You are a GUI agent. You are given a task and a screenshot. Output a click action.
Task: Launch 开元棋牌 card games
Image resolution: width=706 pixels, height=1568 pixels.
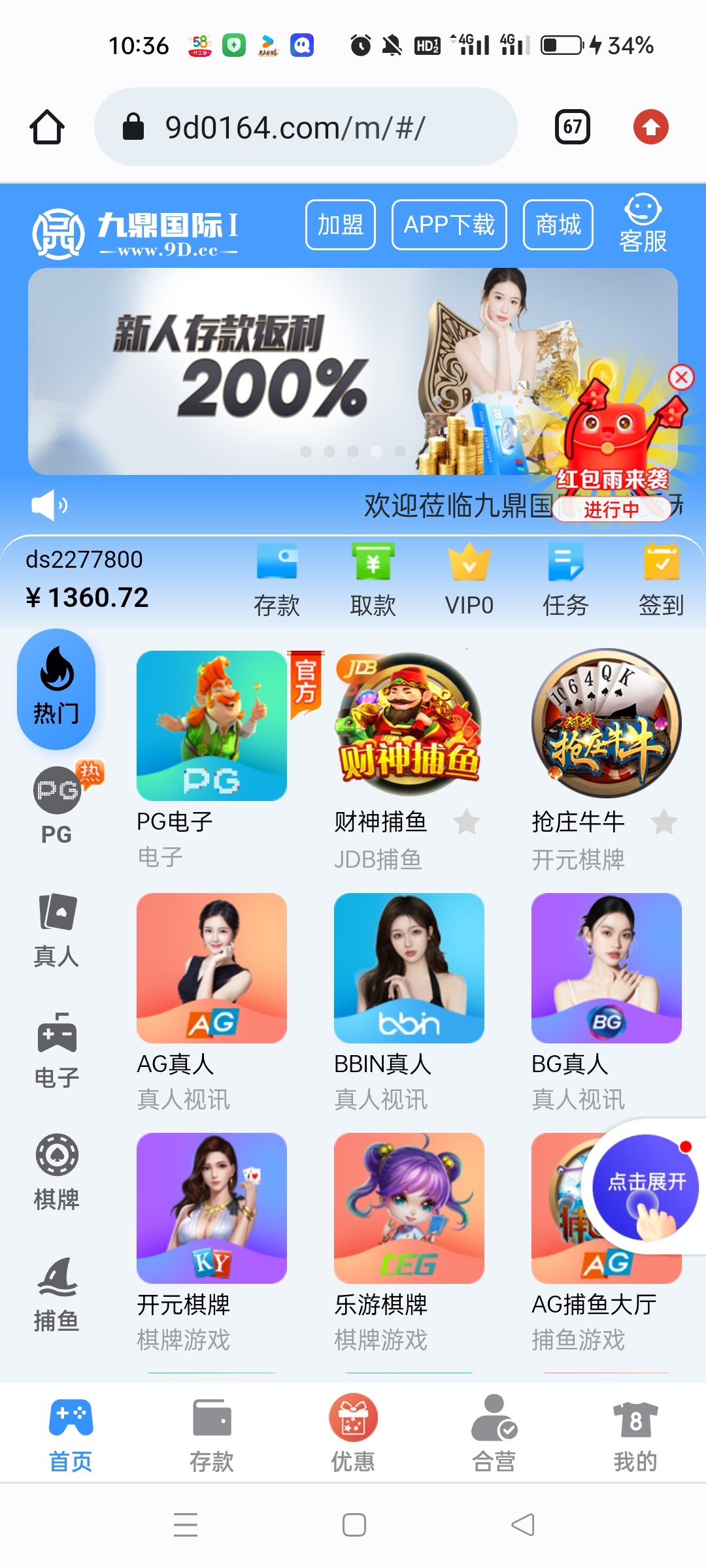(x=211, y=1208)
